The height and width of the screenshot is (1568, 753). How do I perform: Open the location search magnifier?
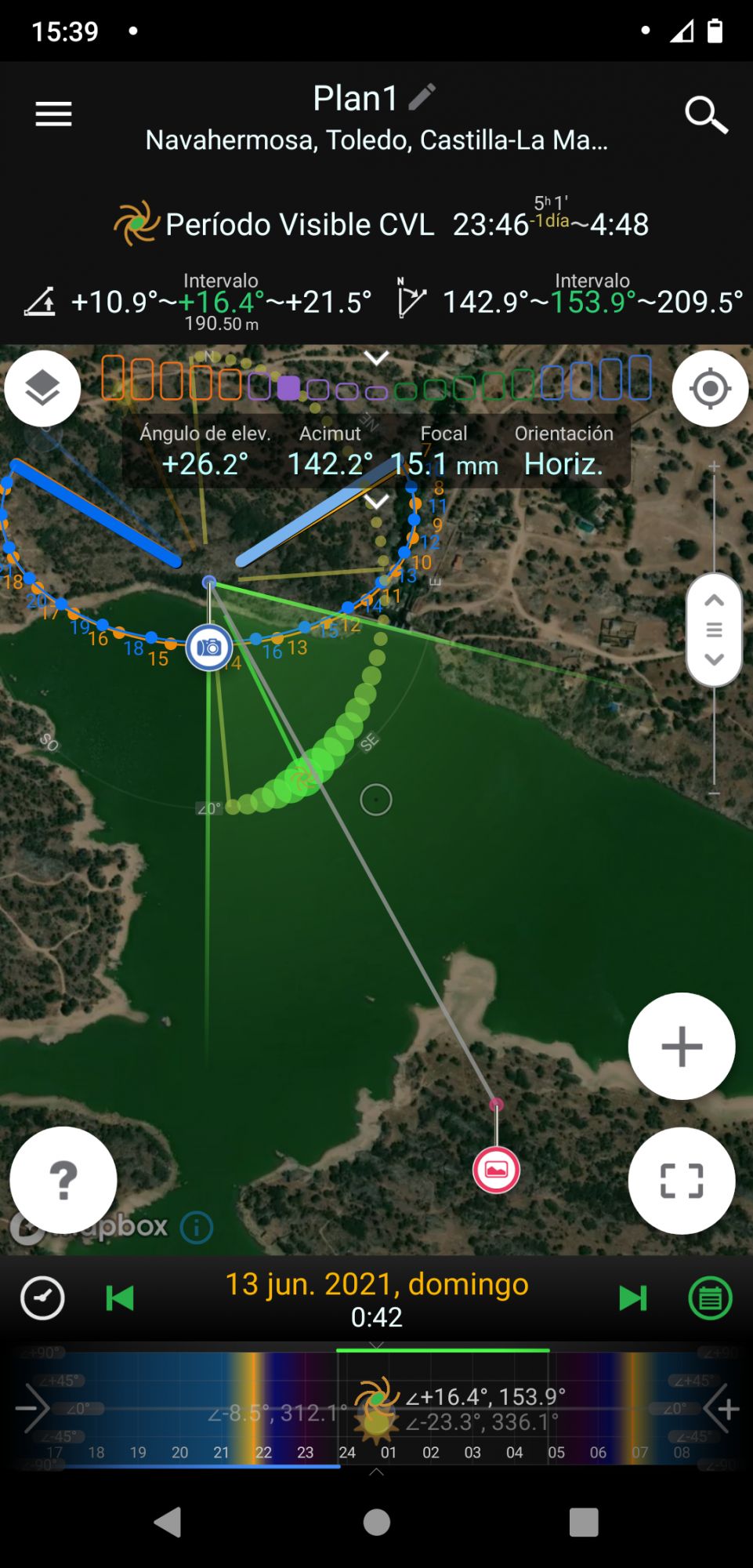click(x=706, y=115)
